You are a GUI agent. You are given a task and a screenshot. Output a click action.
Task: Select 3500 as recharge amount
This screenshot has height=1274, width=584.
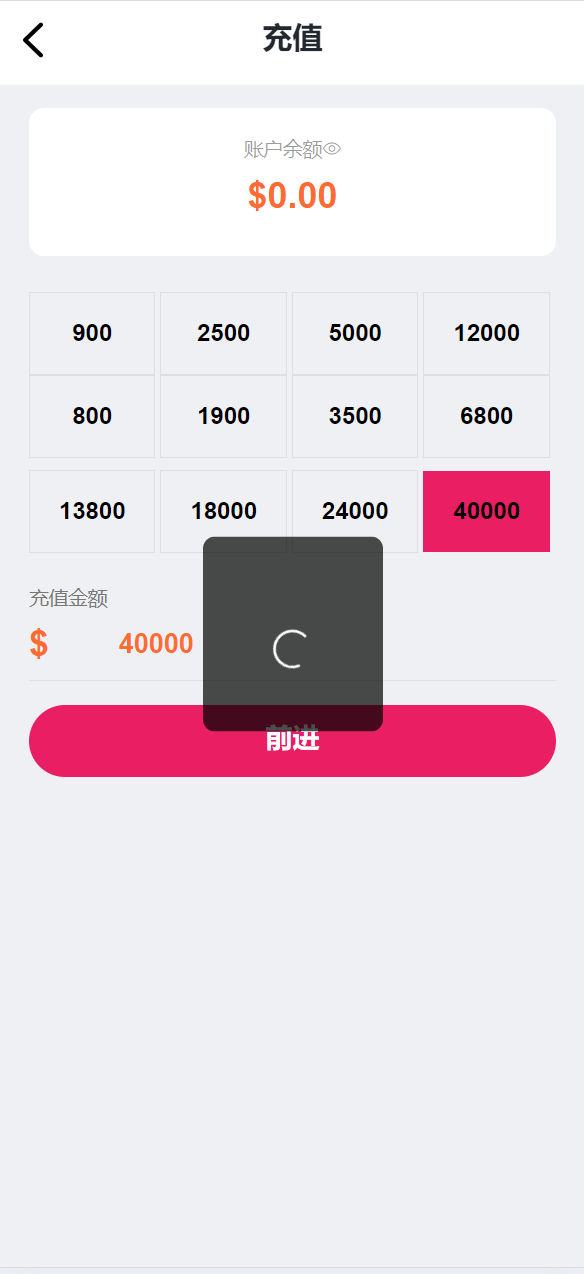pyautogui.click(x=355, y=416)
